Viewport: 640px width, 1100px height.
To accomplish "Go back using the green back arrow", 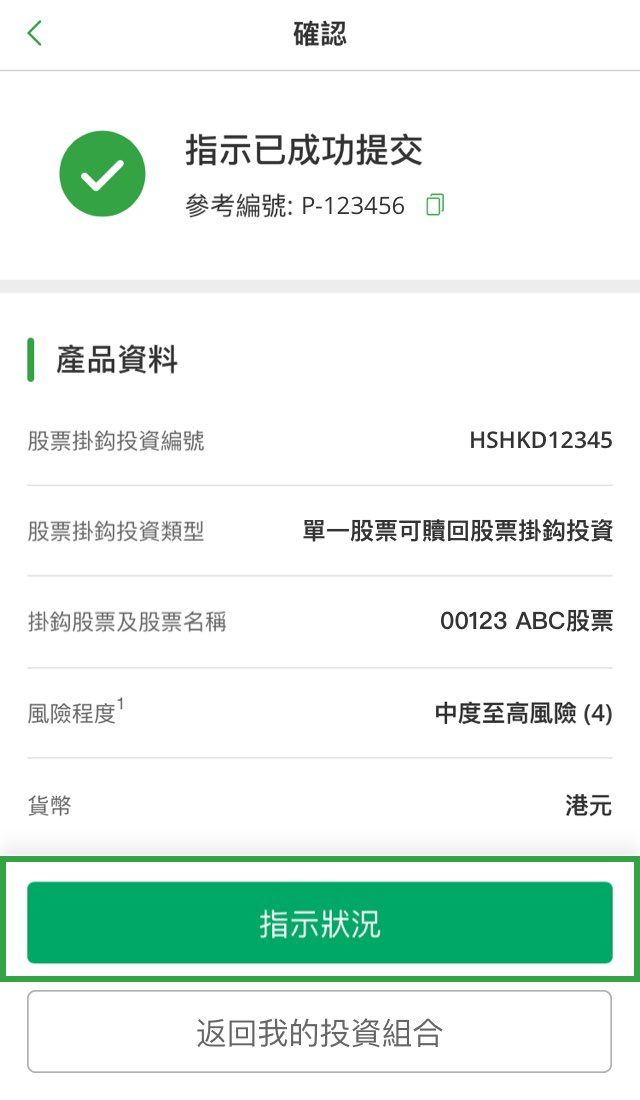I will pos(34,33).
